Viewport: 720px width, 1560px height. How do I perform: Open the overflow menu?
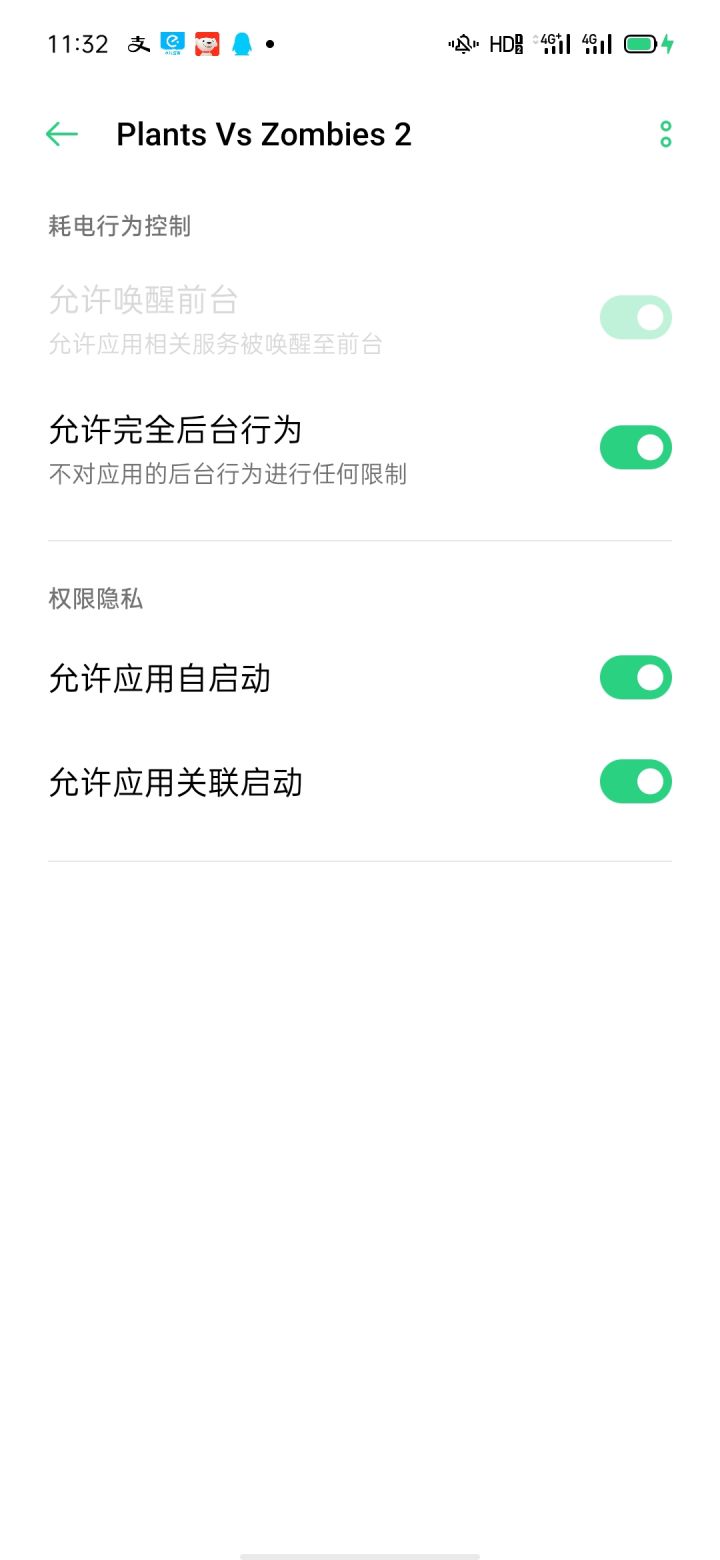tap(665, 134)
